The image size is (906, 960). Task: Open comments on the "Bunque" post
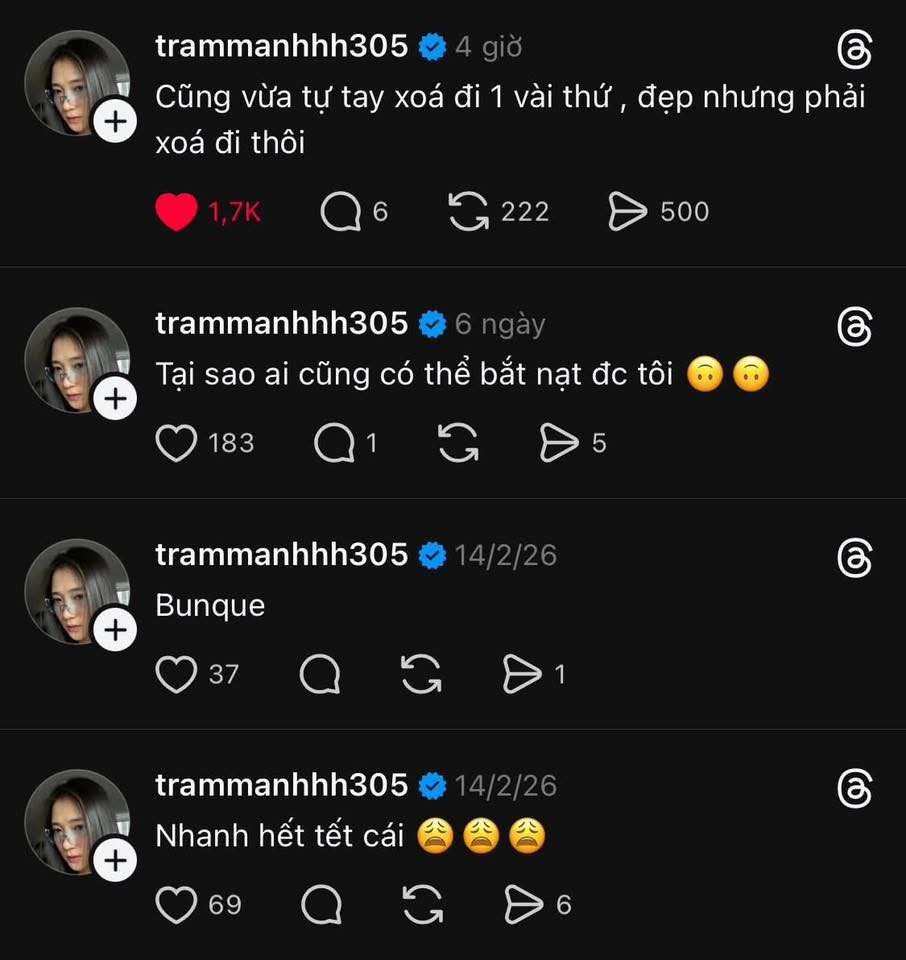click(x=320, y=675)
